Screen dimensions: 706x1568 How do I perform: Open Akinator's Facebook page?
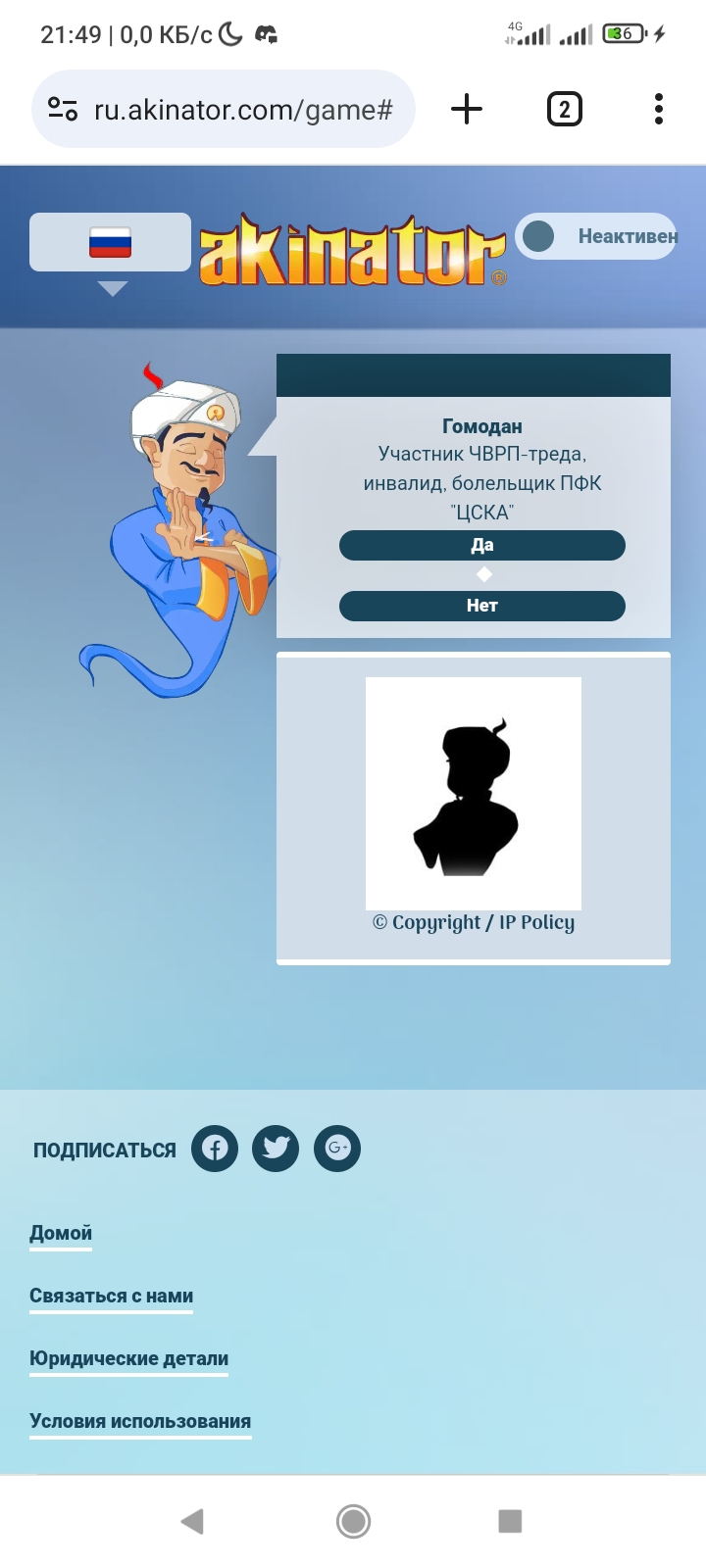(x=215, y=1149)
